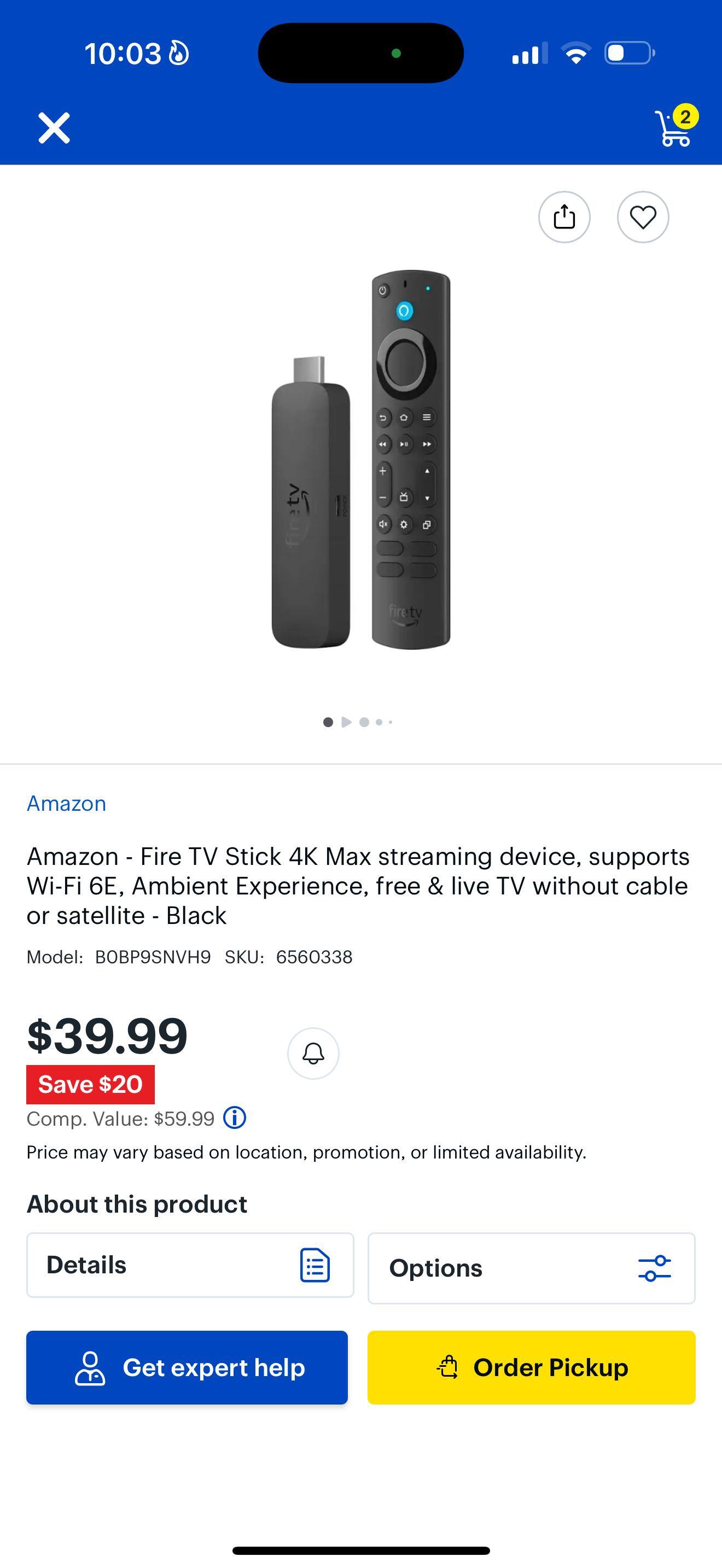Dismiss the product page with the X
This screenshot has height=1568, width=722.
55,128
